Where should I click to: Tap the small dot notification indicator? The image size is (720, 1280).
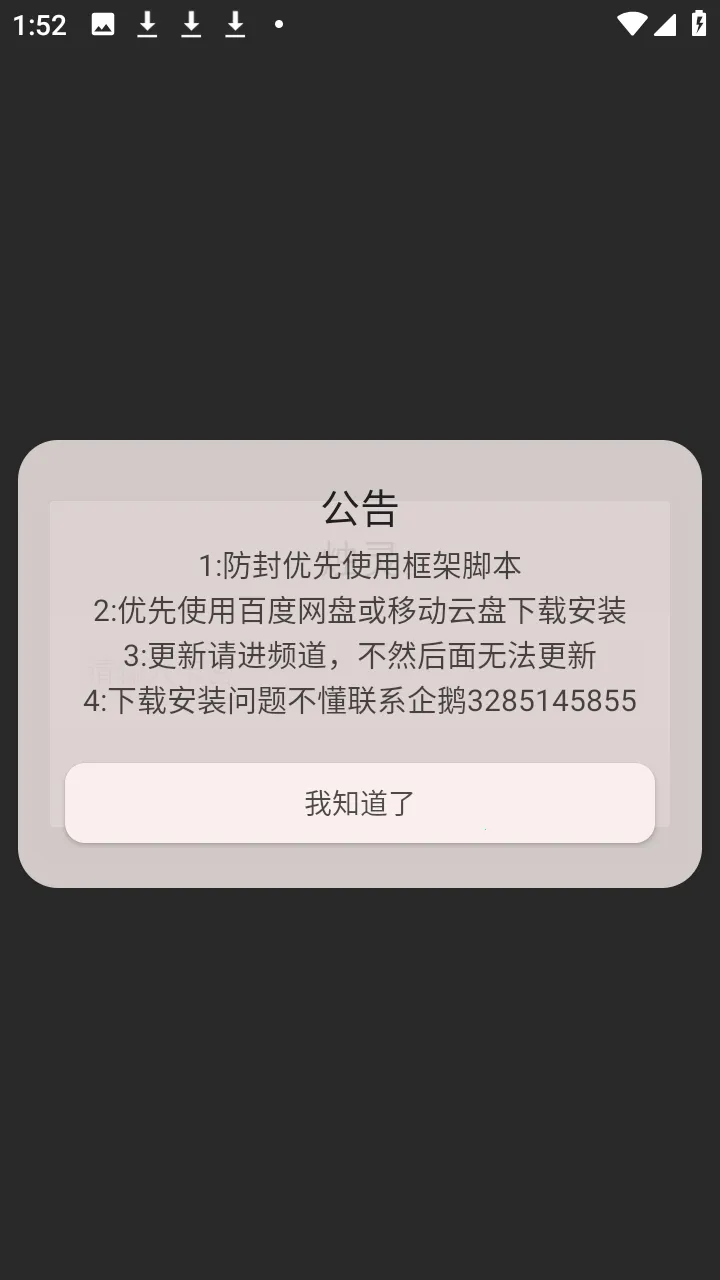pos(278,25)
